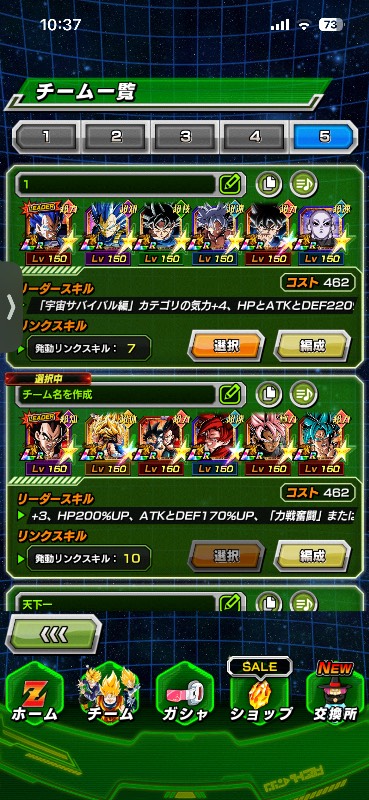
Task: Tap the orange 選択 button for team "1"
Action: click(x=226, y=346)
